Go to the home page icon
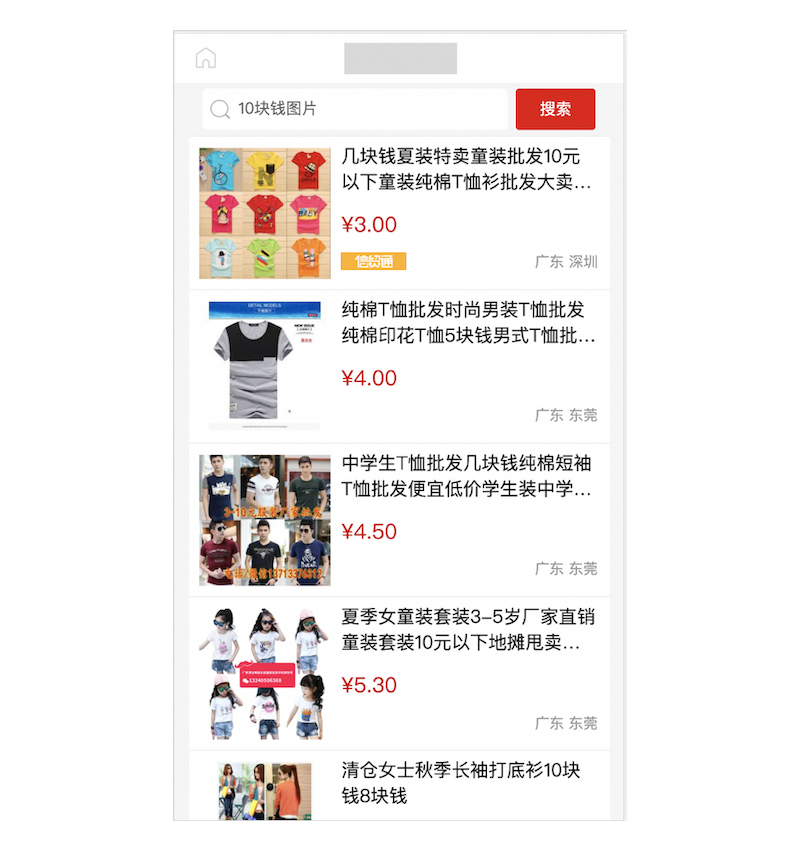 click(206, 58)
